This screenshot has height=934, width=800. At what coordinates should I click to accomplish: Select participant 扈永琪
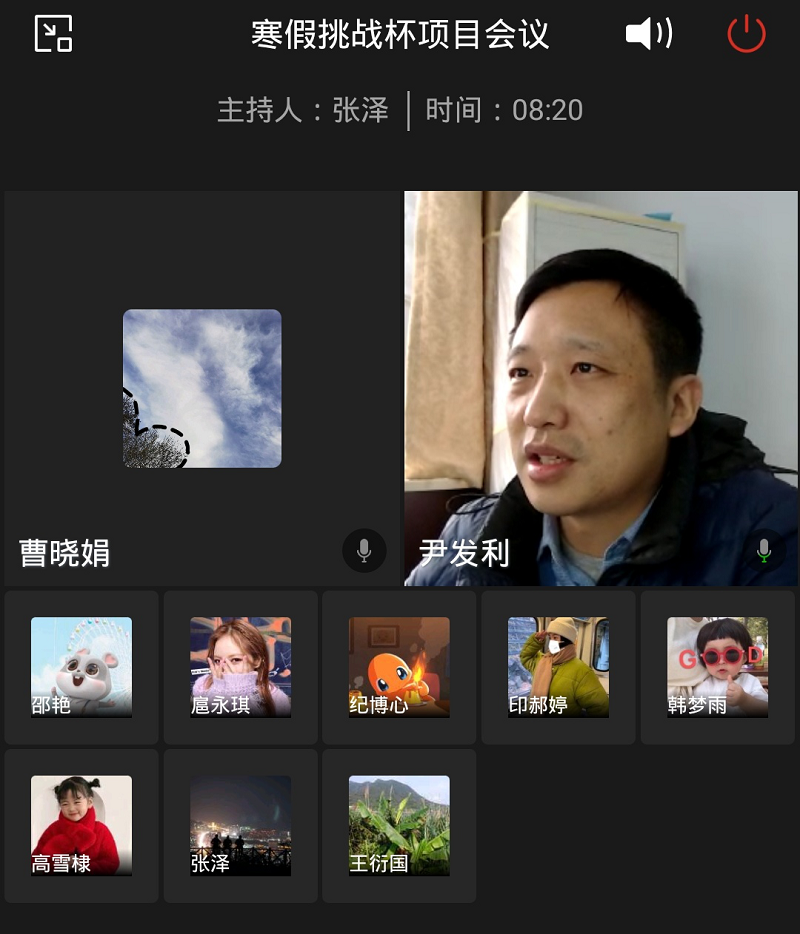coord(240,667)
